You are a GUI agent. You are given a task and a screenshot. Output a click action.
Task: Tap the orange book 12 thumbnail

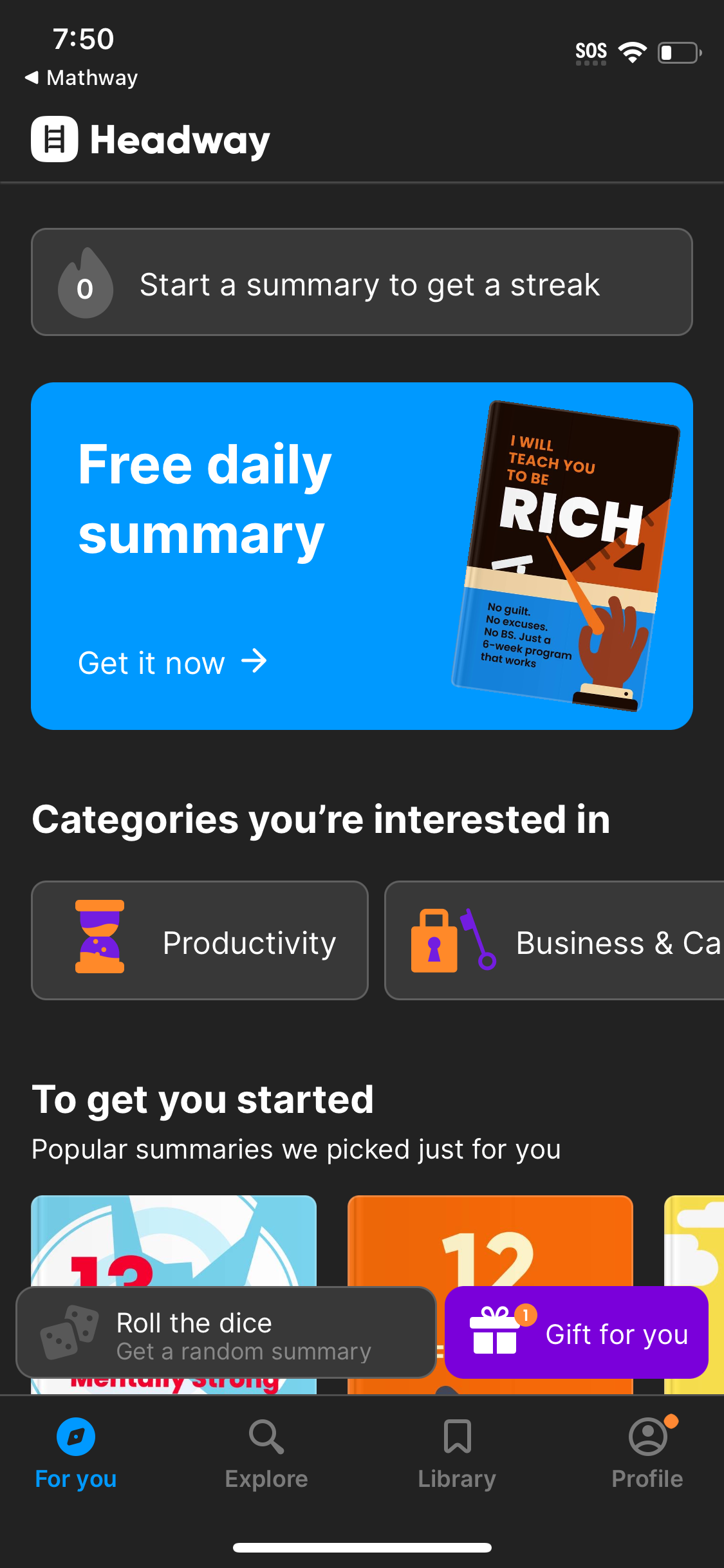coord(489,1242)
